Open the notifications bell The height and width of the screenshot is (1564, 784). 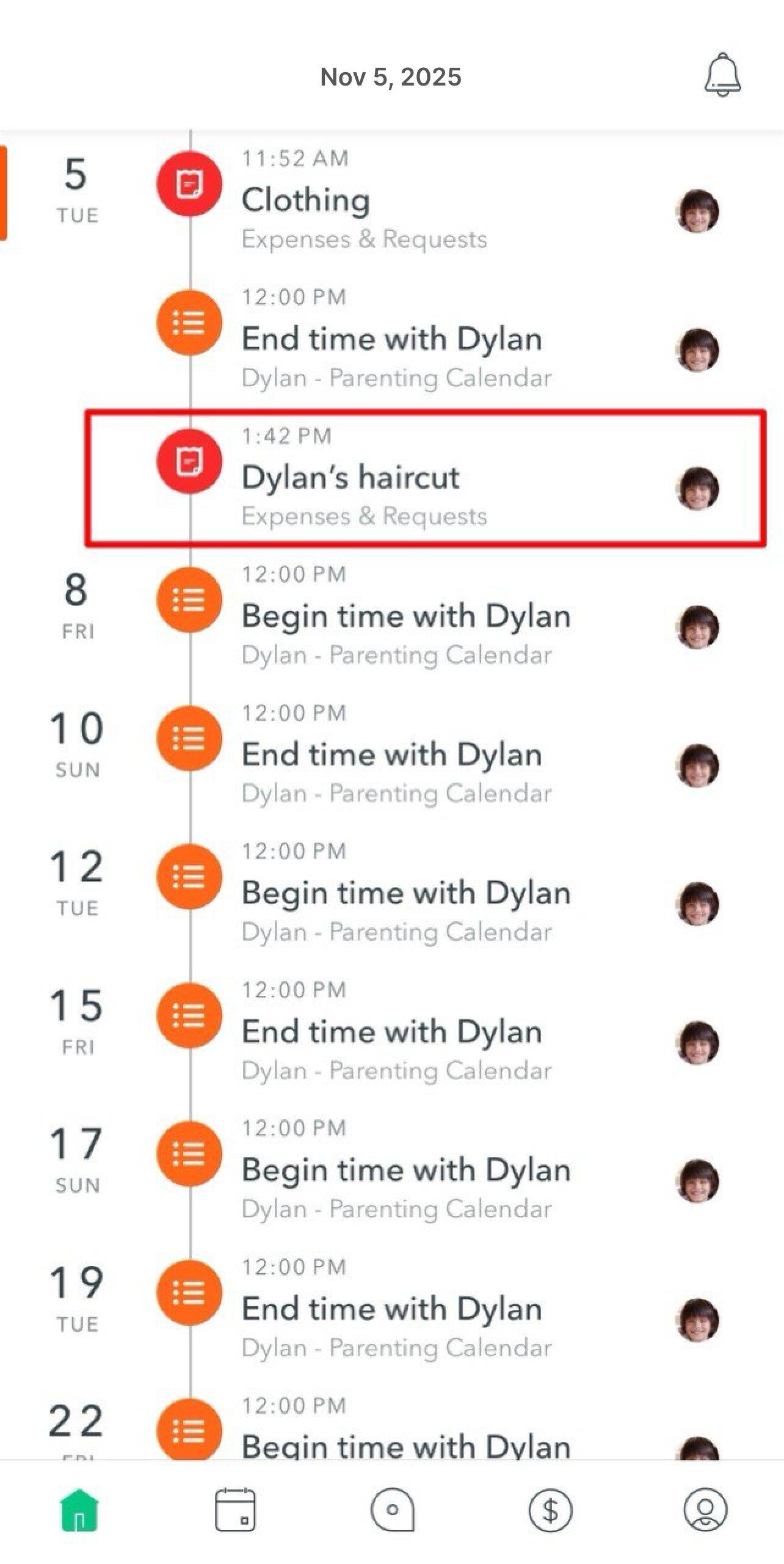(x=722, y=75)
